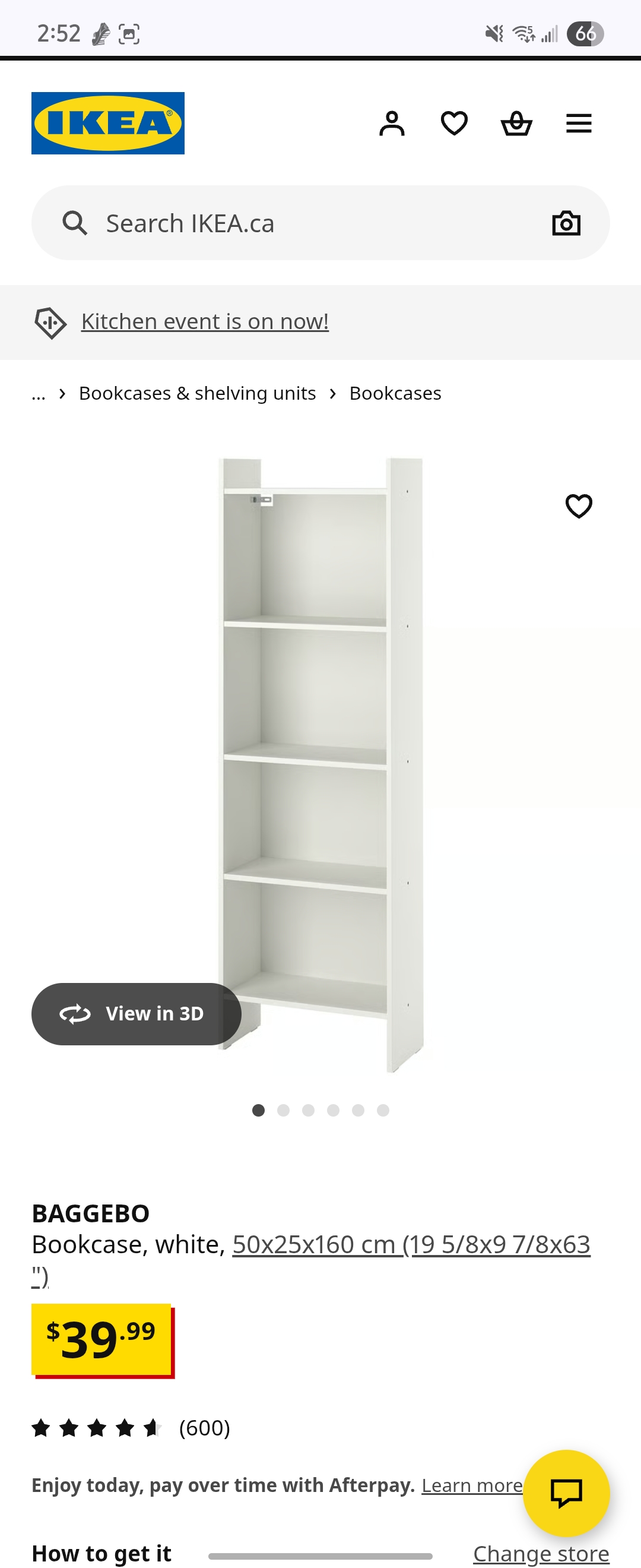Open the account profile icon
The image size is (641, 1568).
click(x=392, y=124)
